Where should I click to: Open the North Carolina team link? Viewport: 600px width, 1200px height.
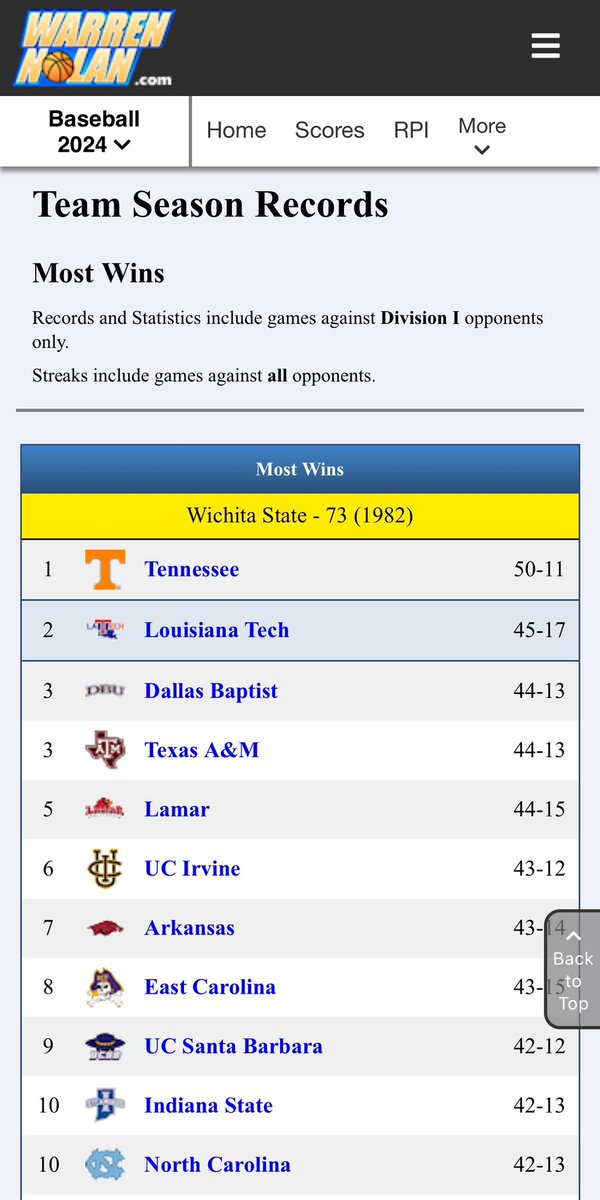tap(217, 1164)
